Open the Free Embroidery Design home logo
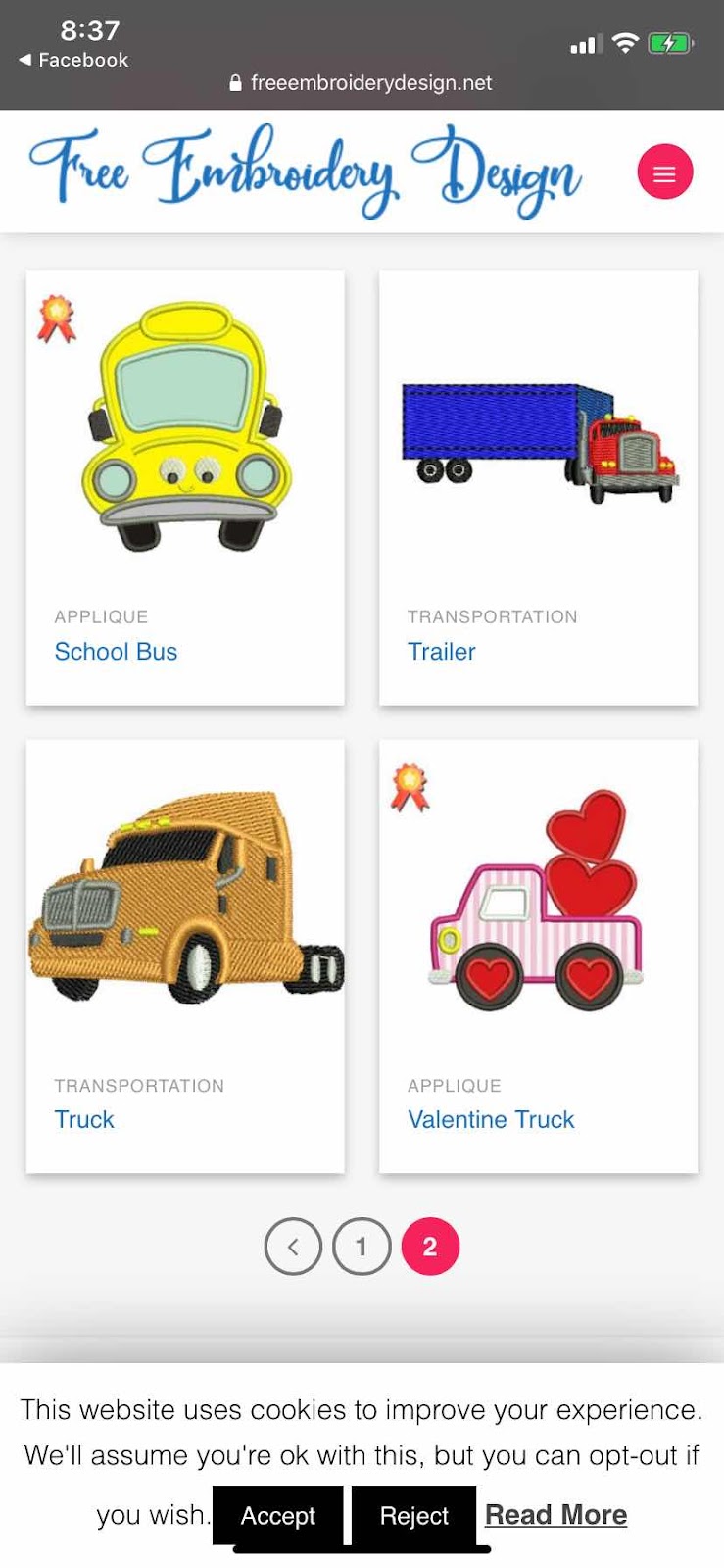Viewport: 724px width, 1568px height. click(x=304, y=171)
